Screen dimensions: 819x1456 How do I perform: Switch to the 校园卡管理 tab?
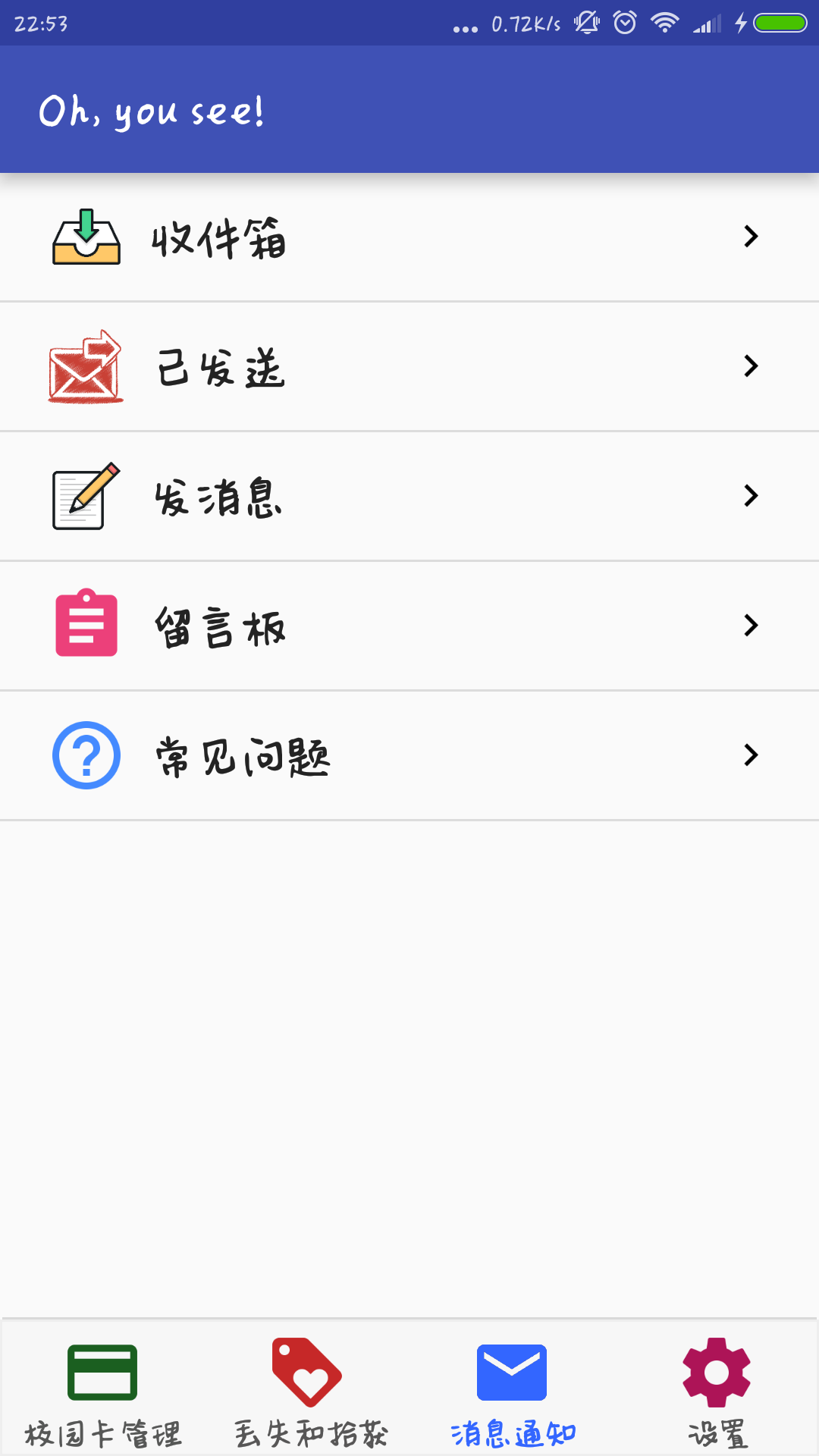coord(102,1392)
